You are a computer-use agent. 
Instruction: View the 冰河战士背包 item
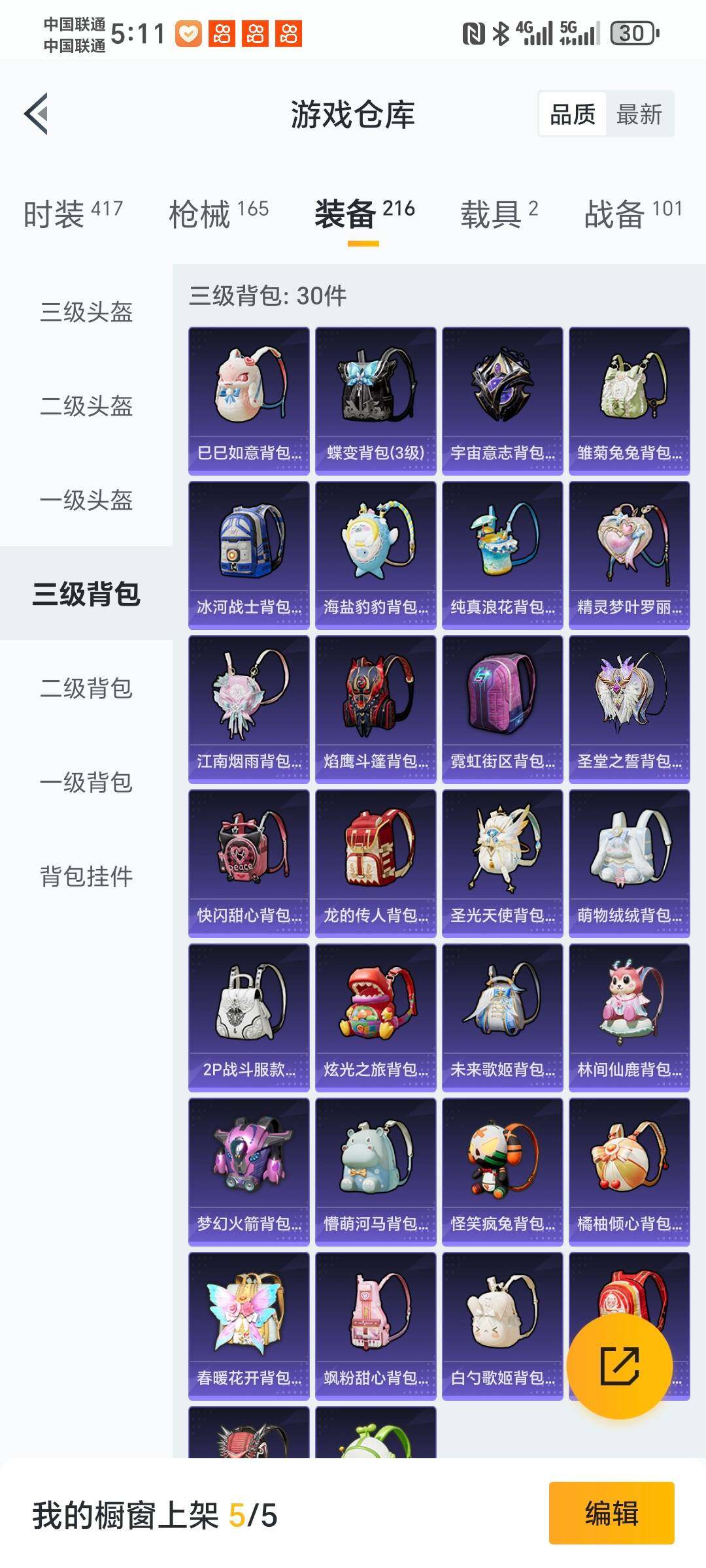pyautogui.click(x=248, y=555)
